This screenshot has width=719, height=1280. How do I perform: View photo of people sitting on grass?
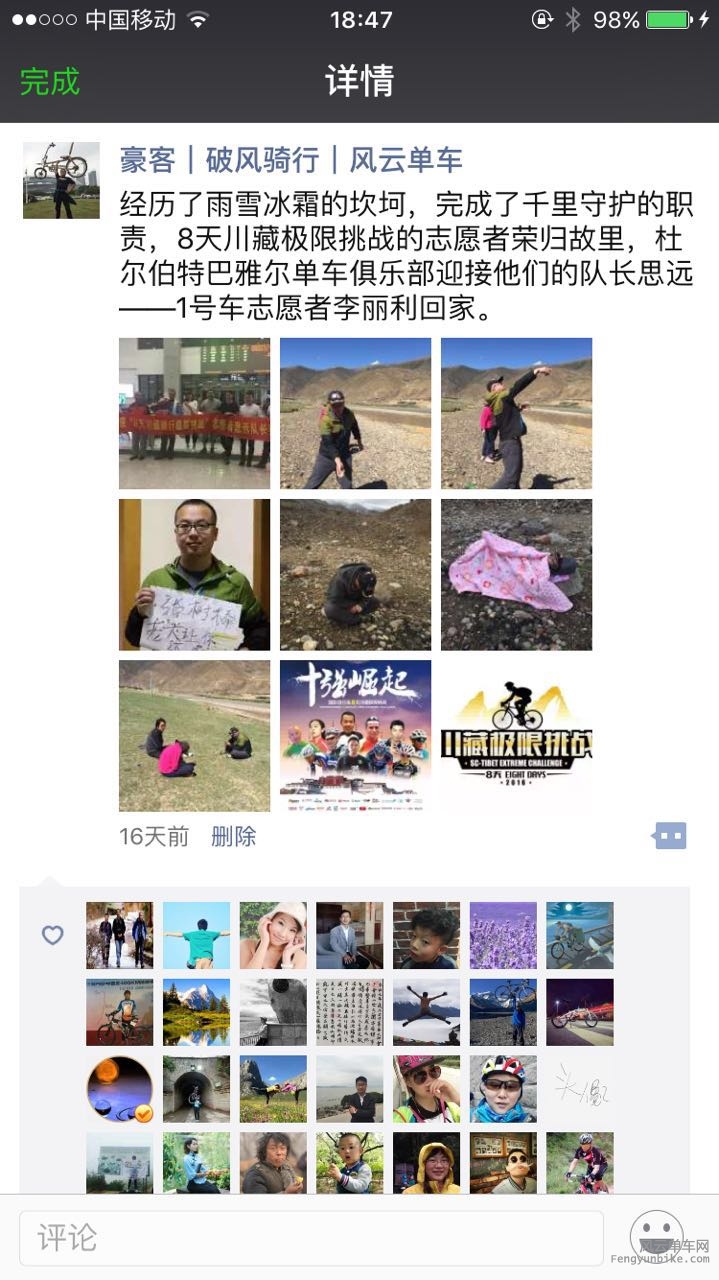point(194,735)
